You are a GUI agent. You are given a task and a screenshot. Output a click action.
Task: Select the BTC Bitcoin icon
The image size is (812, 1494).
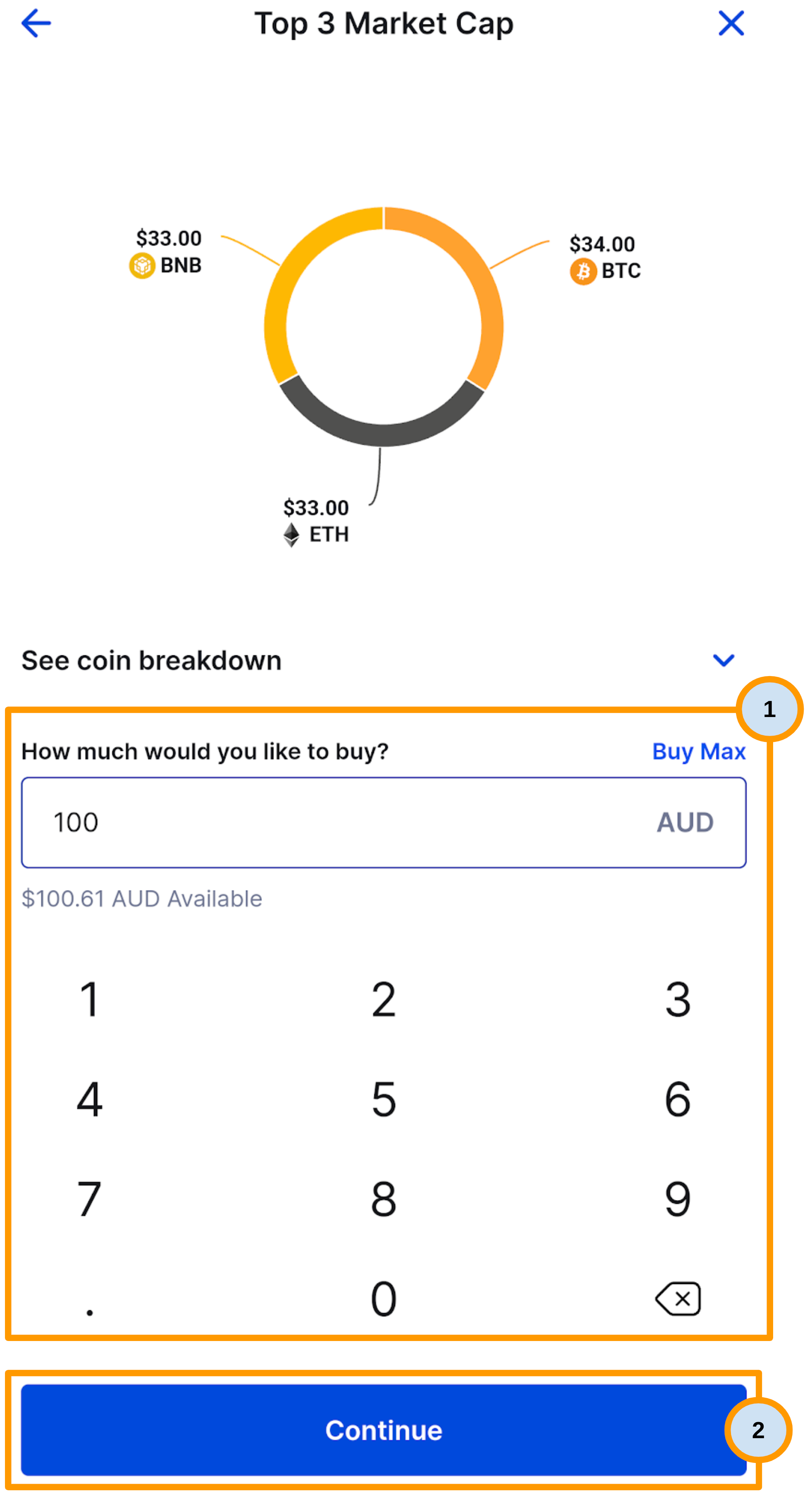pos(583,270)
